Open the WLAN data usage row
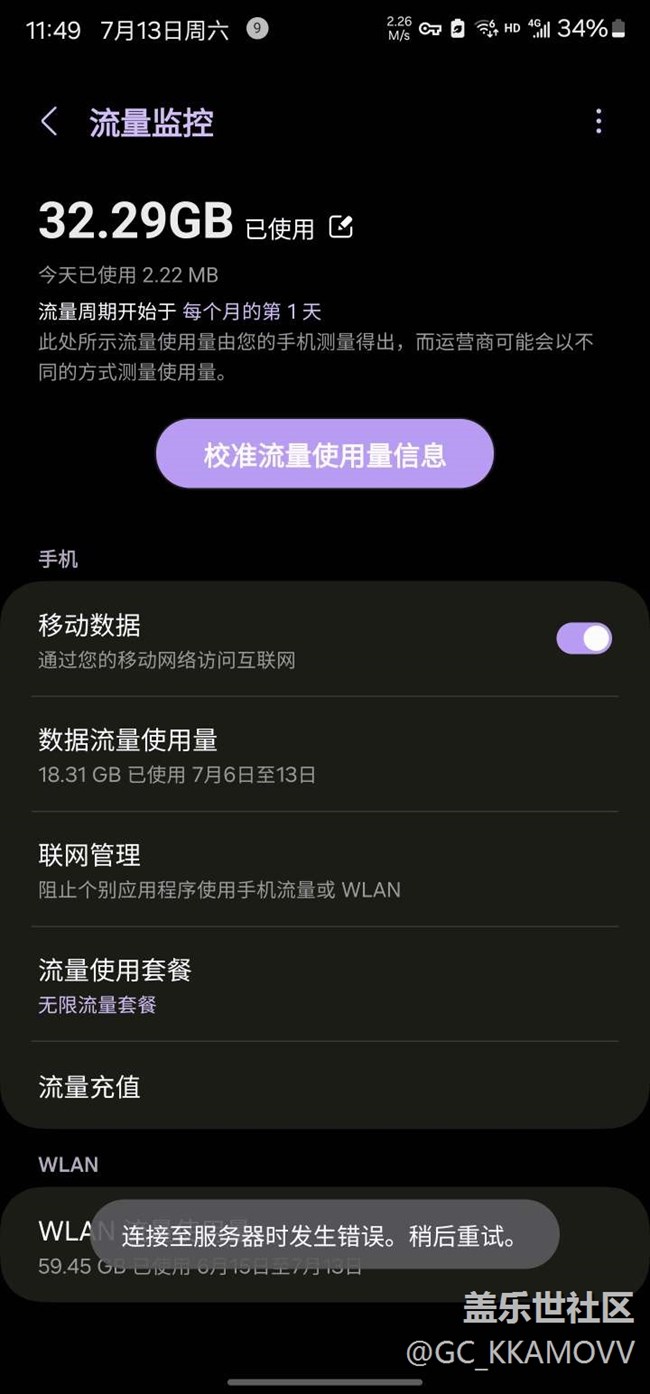The image size is (650, 1394). tap(325, 1245)
